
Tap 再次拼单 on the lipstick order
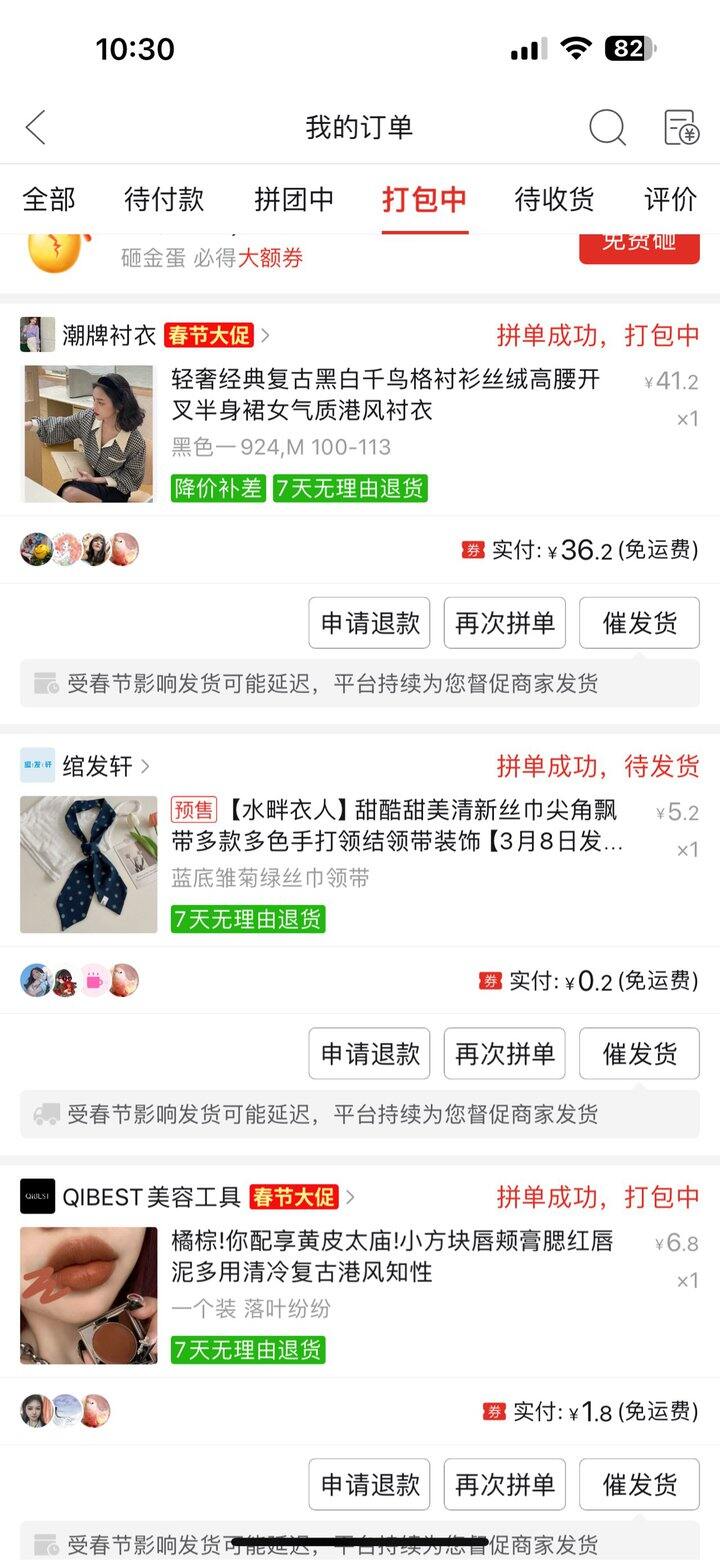coord(504,1484)
